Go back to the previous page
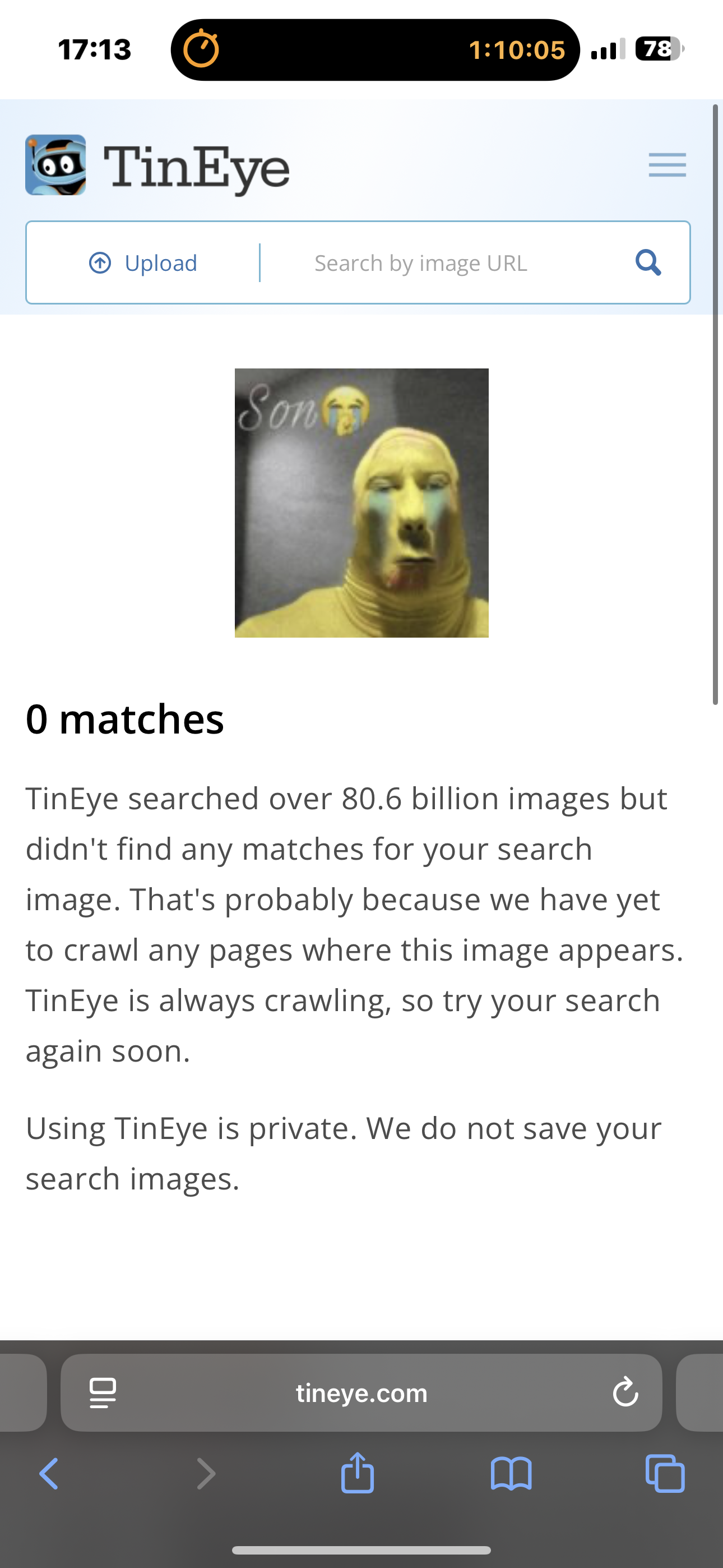The height and width of the screenshot is (1568, 723). pyautogui.click(x=49, y=1474)
